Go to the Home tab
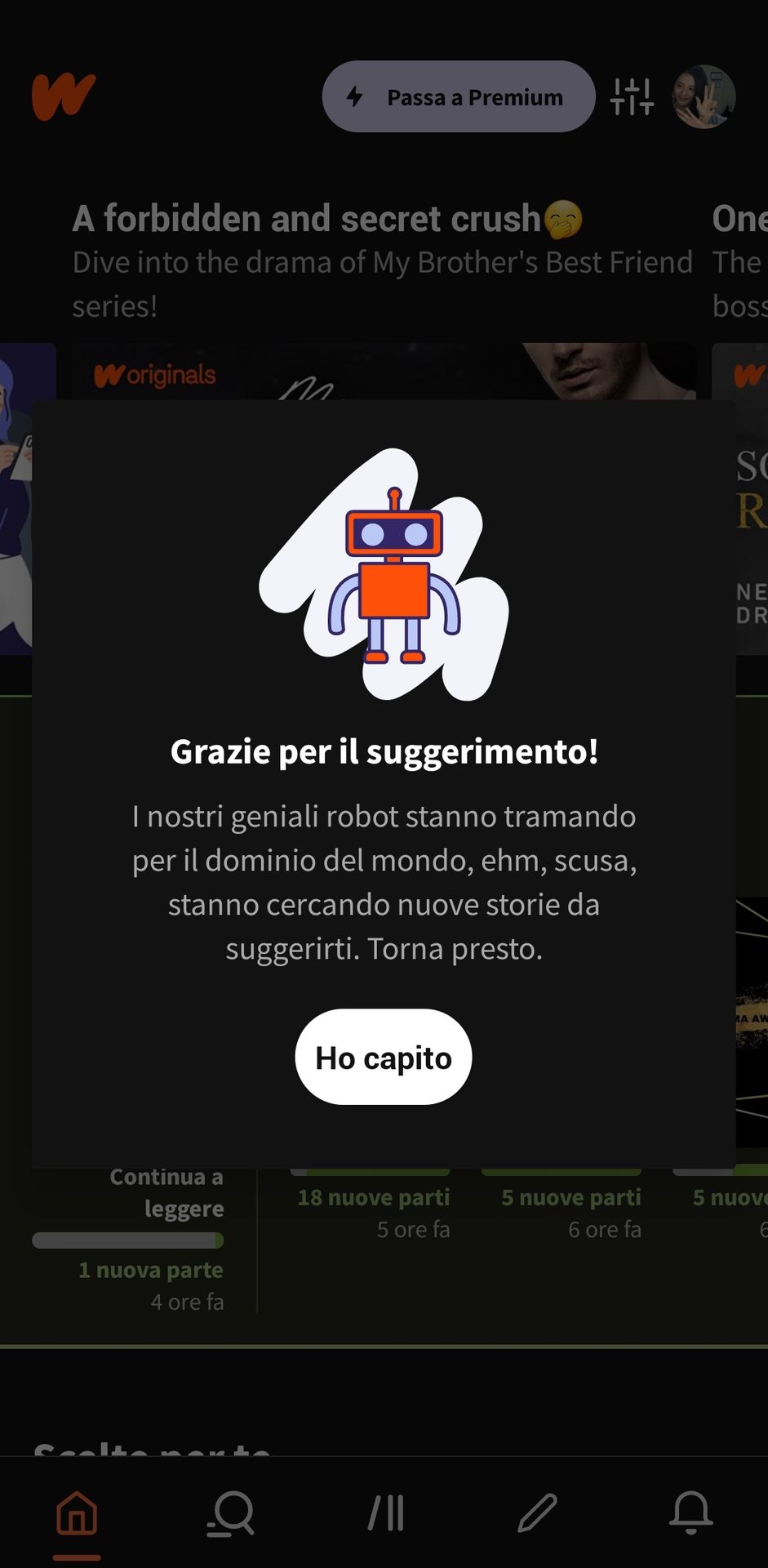Image resolution: width=768 pixels, height=1568 pixels. pos(77,1513)
